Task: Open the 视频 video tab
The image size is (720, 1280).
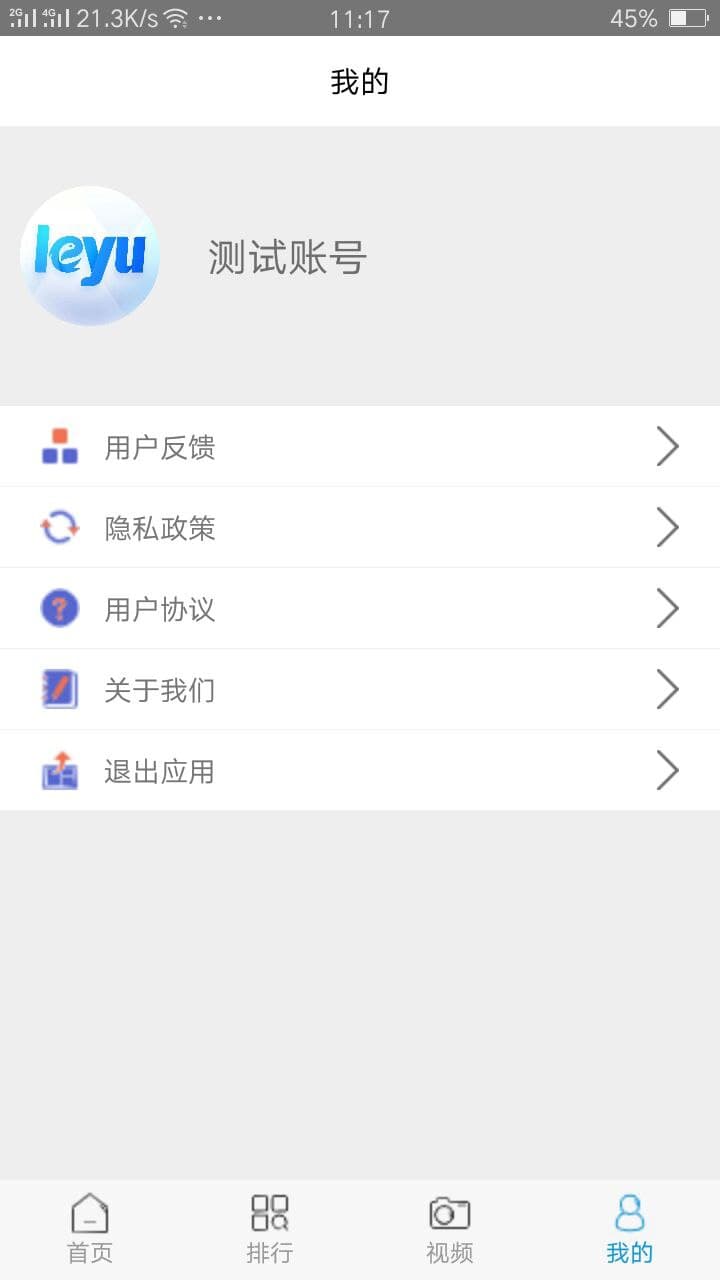Action: [450, 1230]
